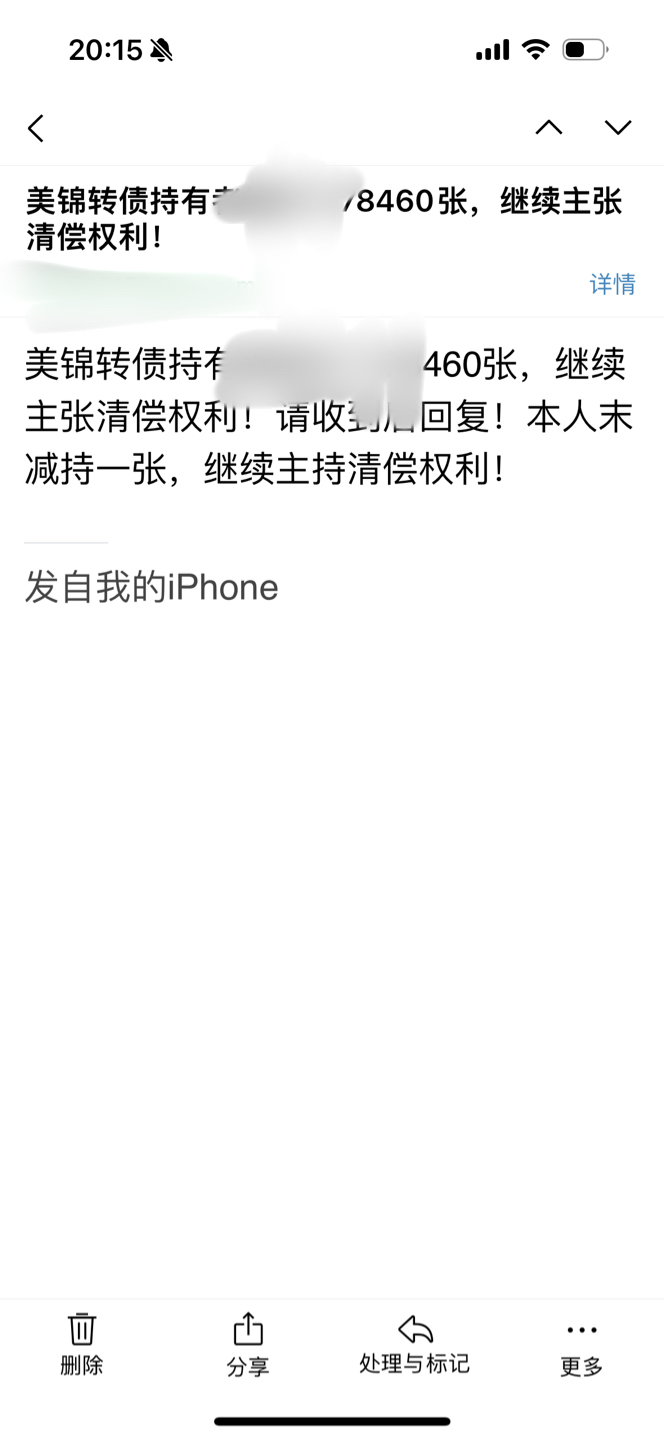This screenshot has height=1440, width=664.
Task: Open 处理与标记 options
Action: pyautogui.click(x=414, y=1345)
